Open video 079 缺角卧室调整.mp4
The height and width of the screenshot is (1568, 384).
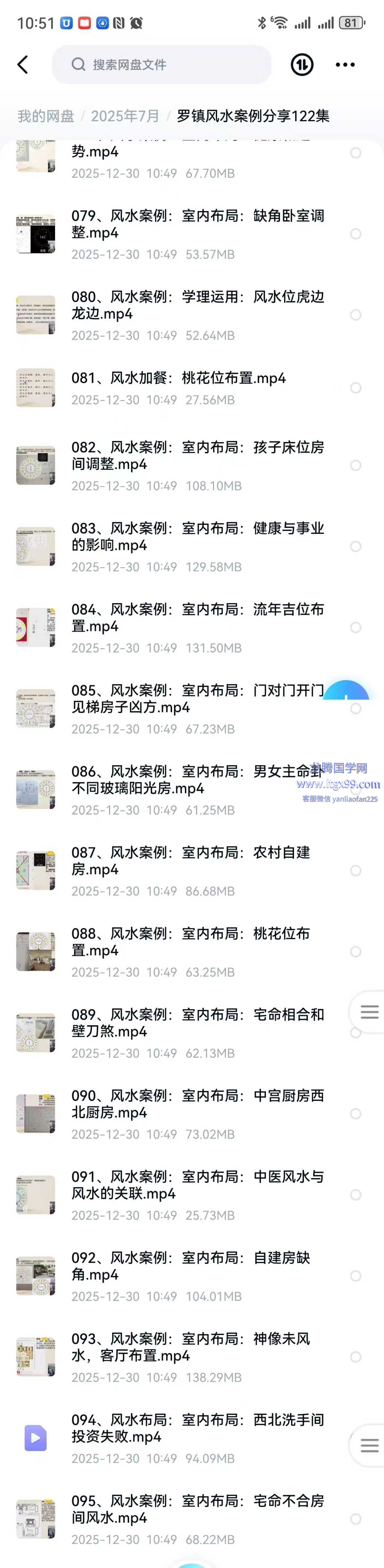(x=197, y=224)
